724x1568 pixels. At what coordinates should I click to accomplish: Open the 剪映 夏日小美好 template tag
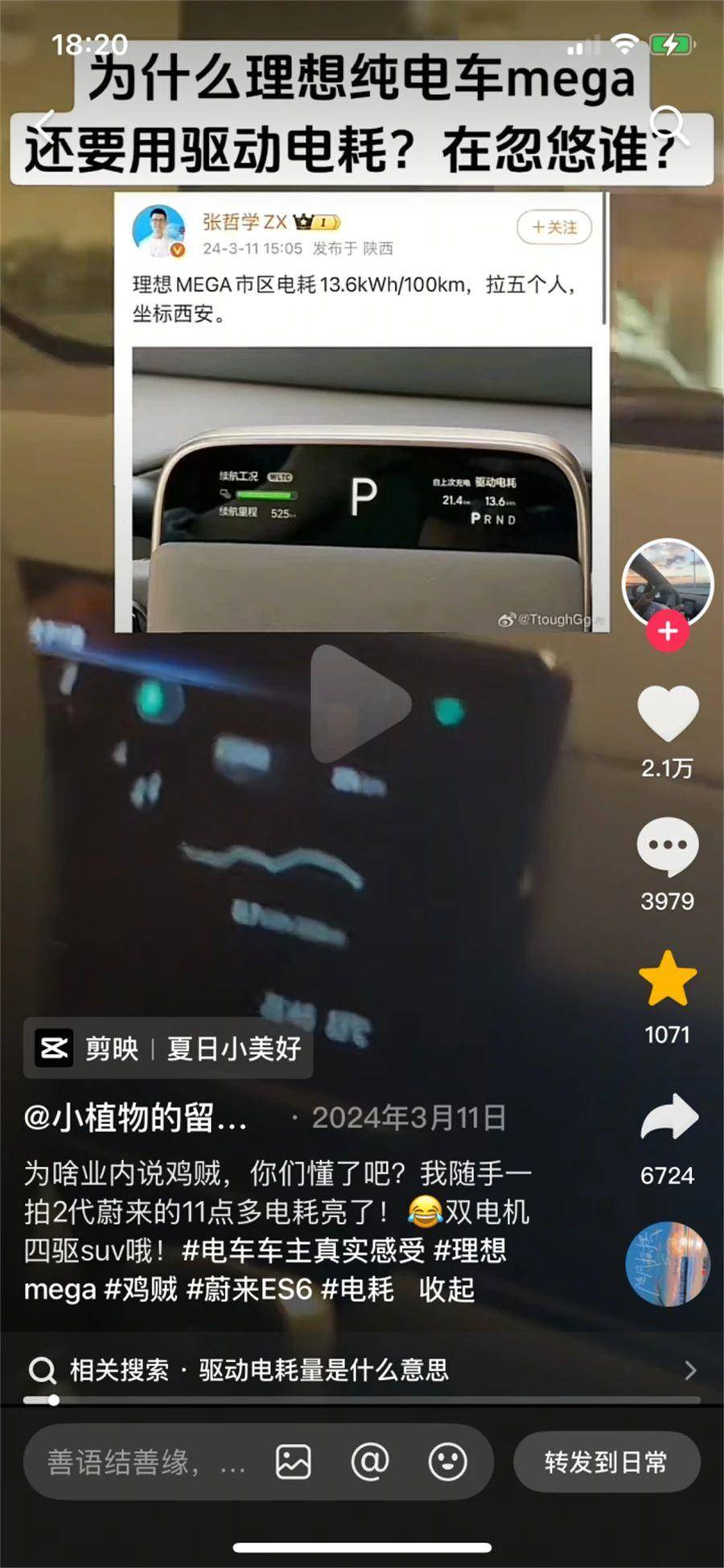click(x=168, y=1049)
